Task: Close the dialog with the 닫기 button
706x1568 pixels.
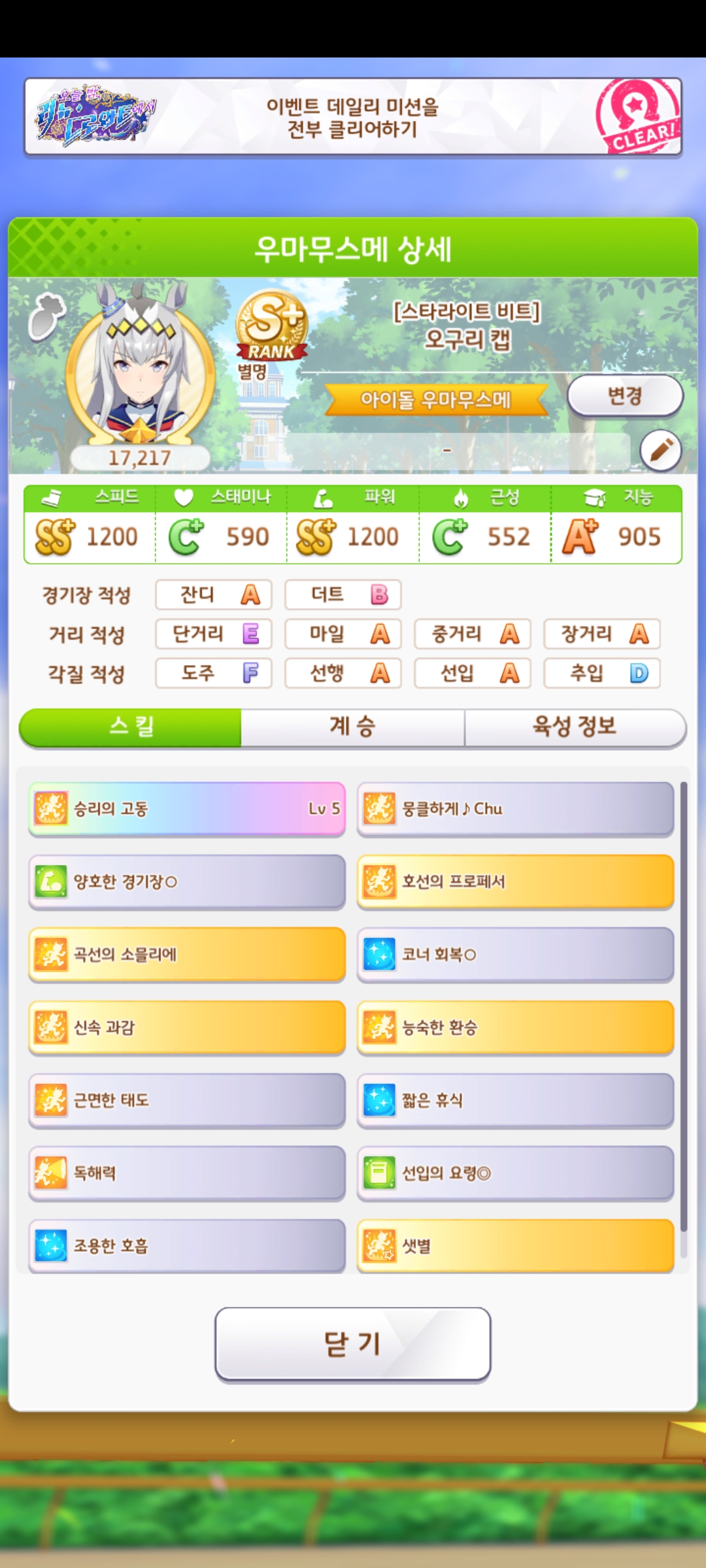Action: (352, 1344)
